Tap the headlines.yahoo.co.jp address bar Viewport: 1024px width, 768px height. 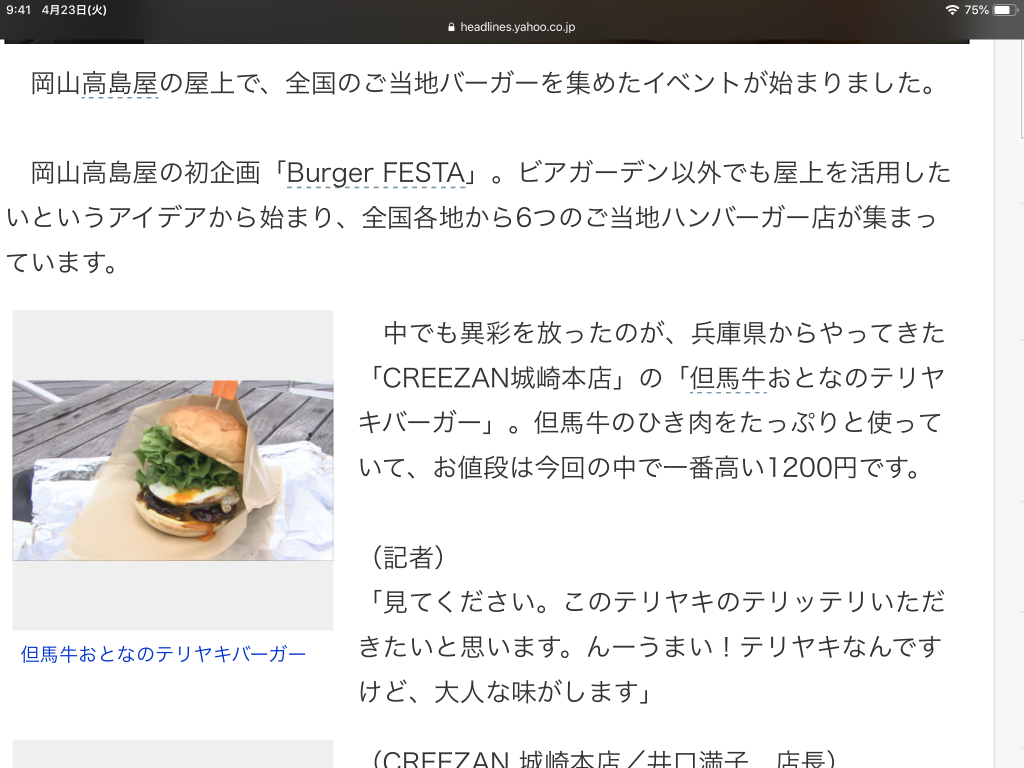click(x=511, y=28)
